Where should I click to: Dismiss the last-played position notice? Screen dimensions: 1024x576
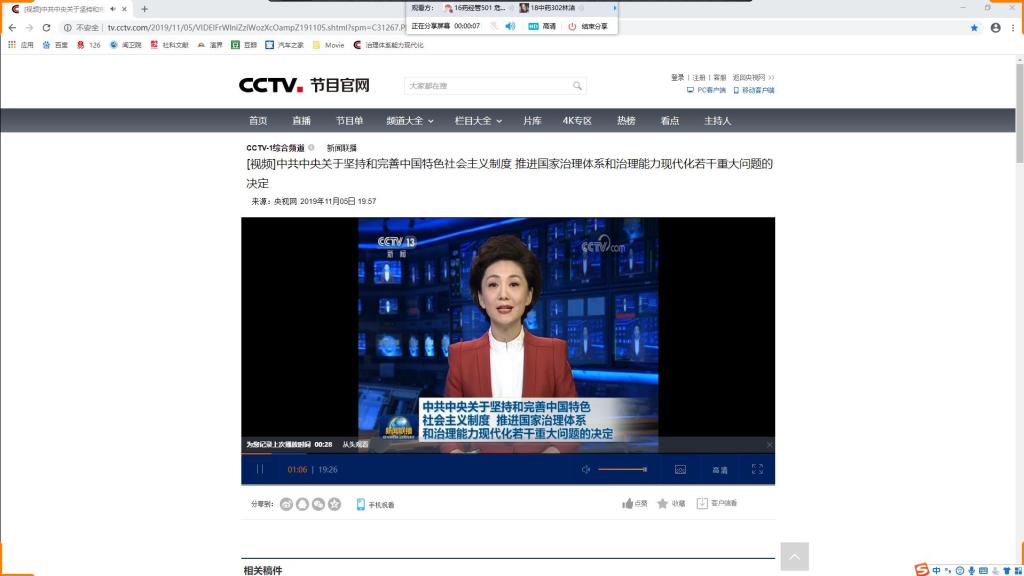click(769, 444)
